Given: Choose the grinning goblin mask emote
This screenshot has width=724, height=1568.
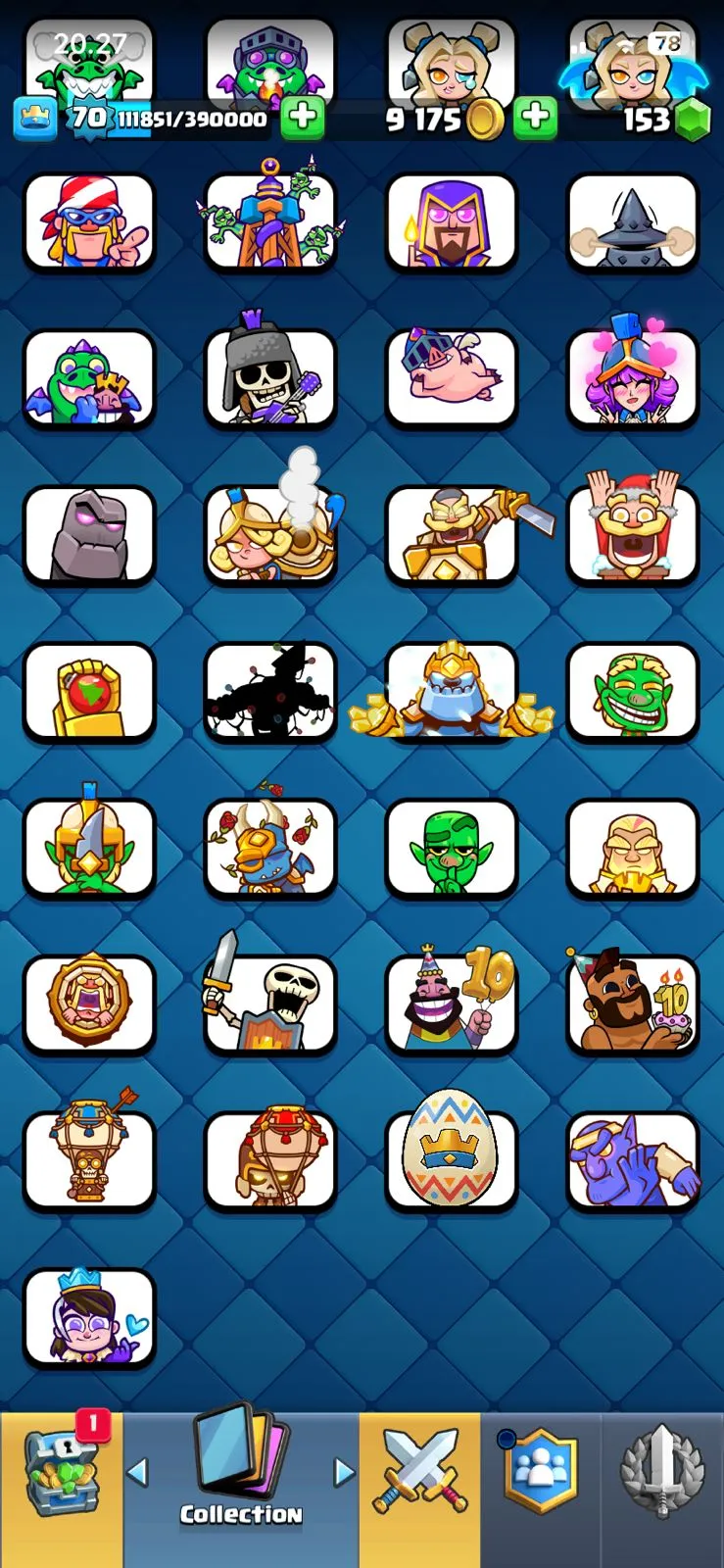Looking at the screenshot, I should pyautogui.click(x=633, y=692).
